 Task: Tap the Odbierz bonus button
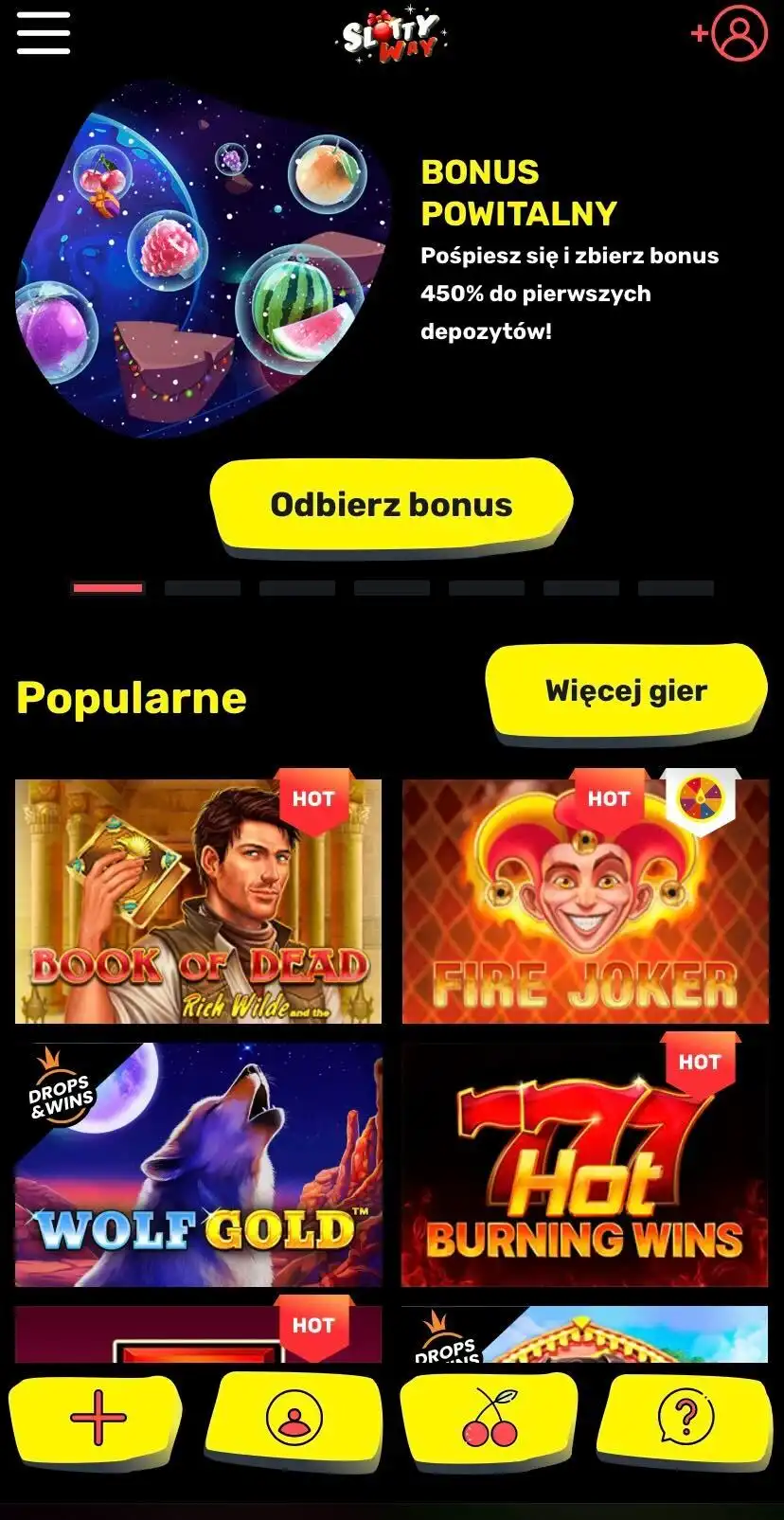(x=391, y=505)
